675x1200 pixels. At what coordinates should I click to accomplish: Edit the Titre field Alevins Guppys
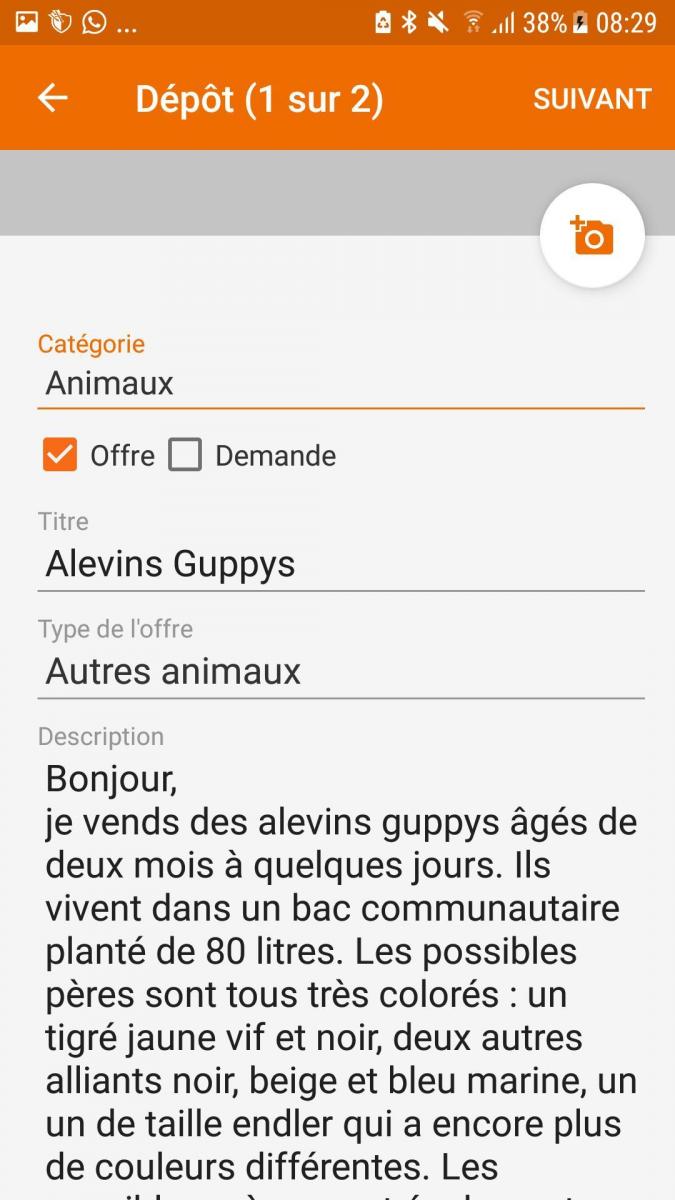[x=341, y=565]
